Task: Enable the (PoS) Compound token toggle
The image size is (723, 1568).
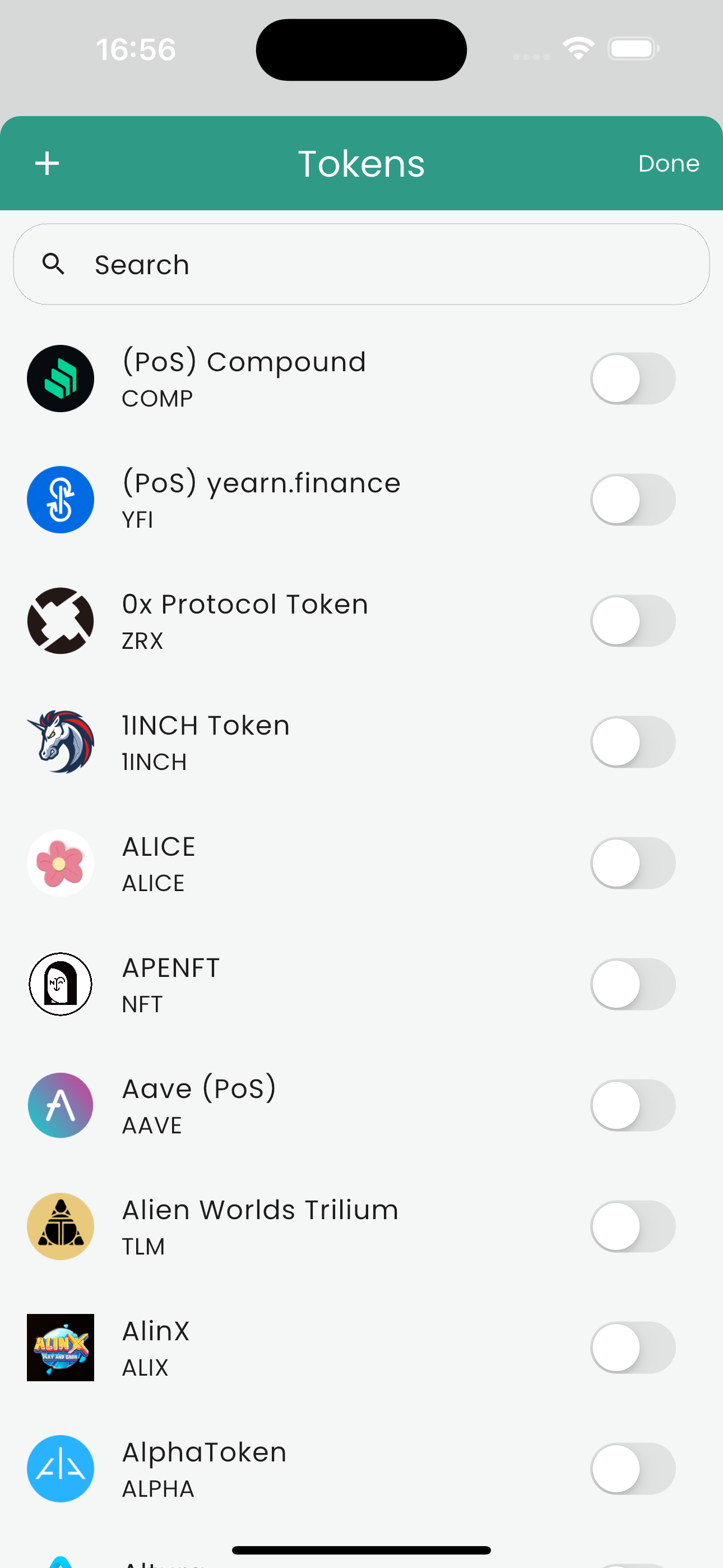Action: click(633, 378)
